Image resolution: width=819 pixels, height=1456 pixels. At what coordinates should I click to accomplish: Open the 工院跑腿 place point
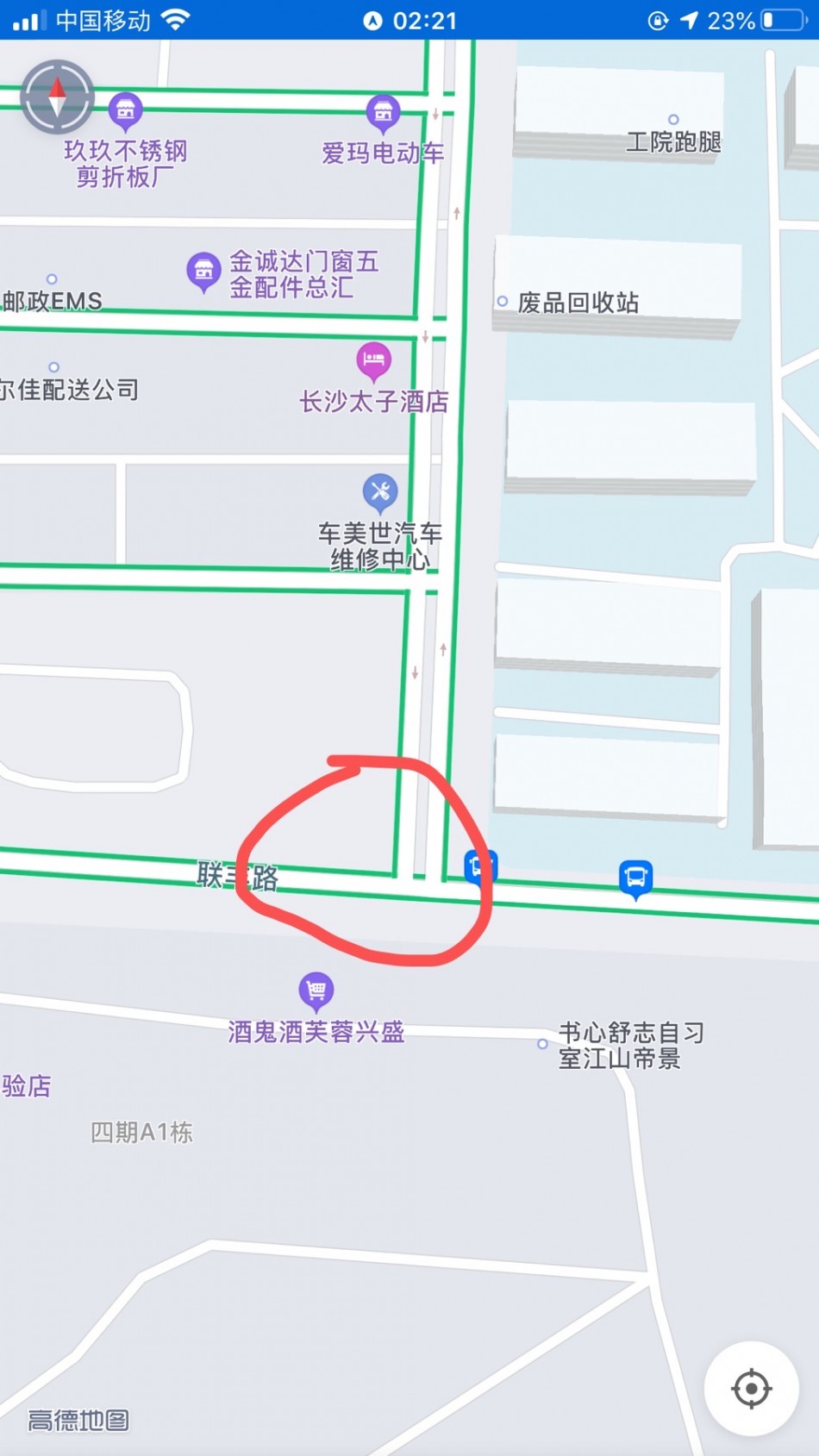coord(673,120)
